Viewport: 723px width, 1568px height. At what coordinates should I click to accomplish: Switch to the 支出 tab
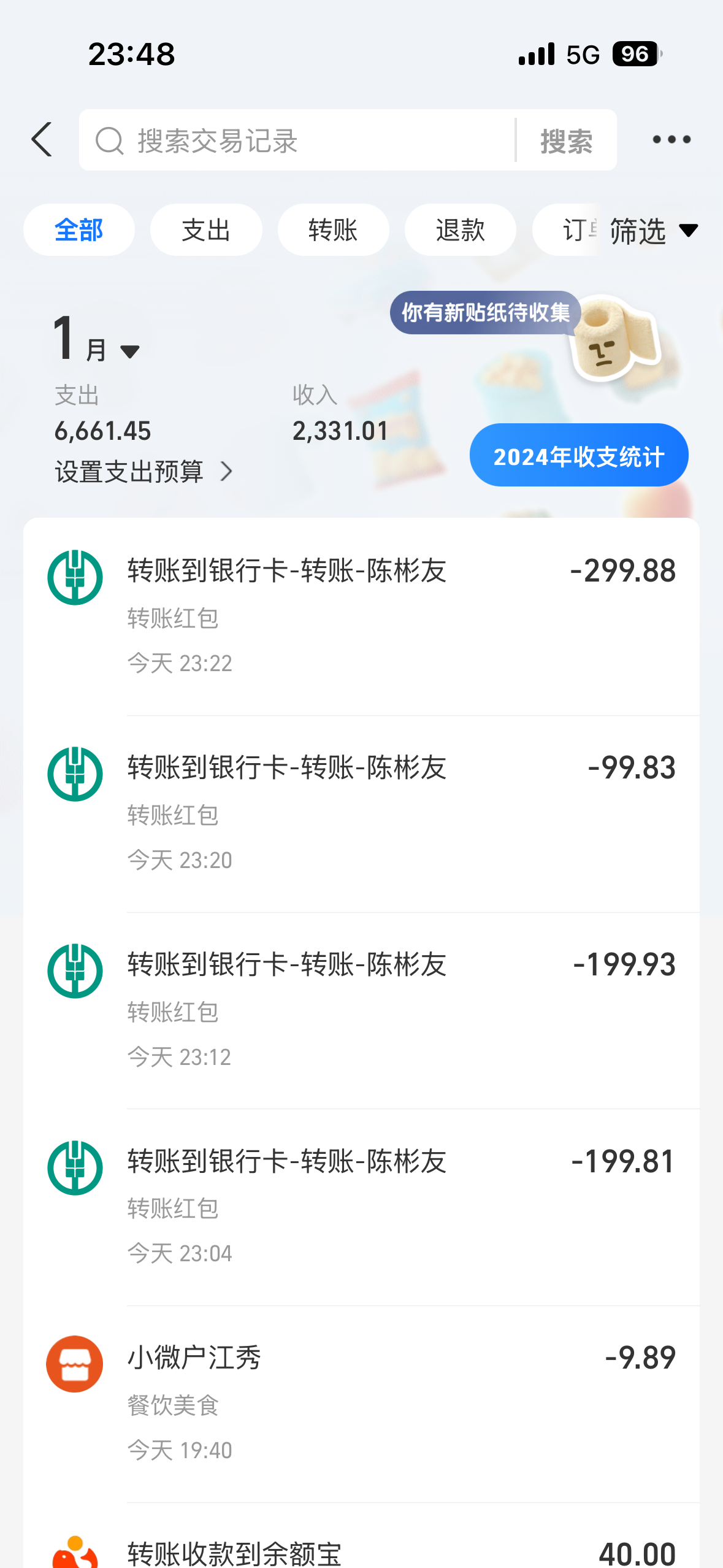(x=206, y=230)
